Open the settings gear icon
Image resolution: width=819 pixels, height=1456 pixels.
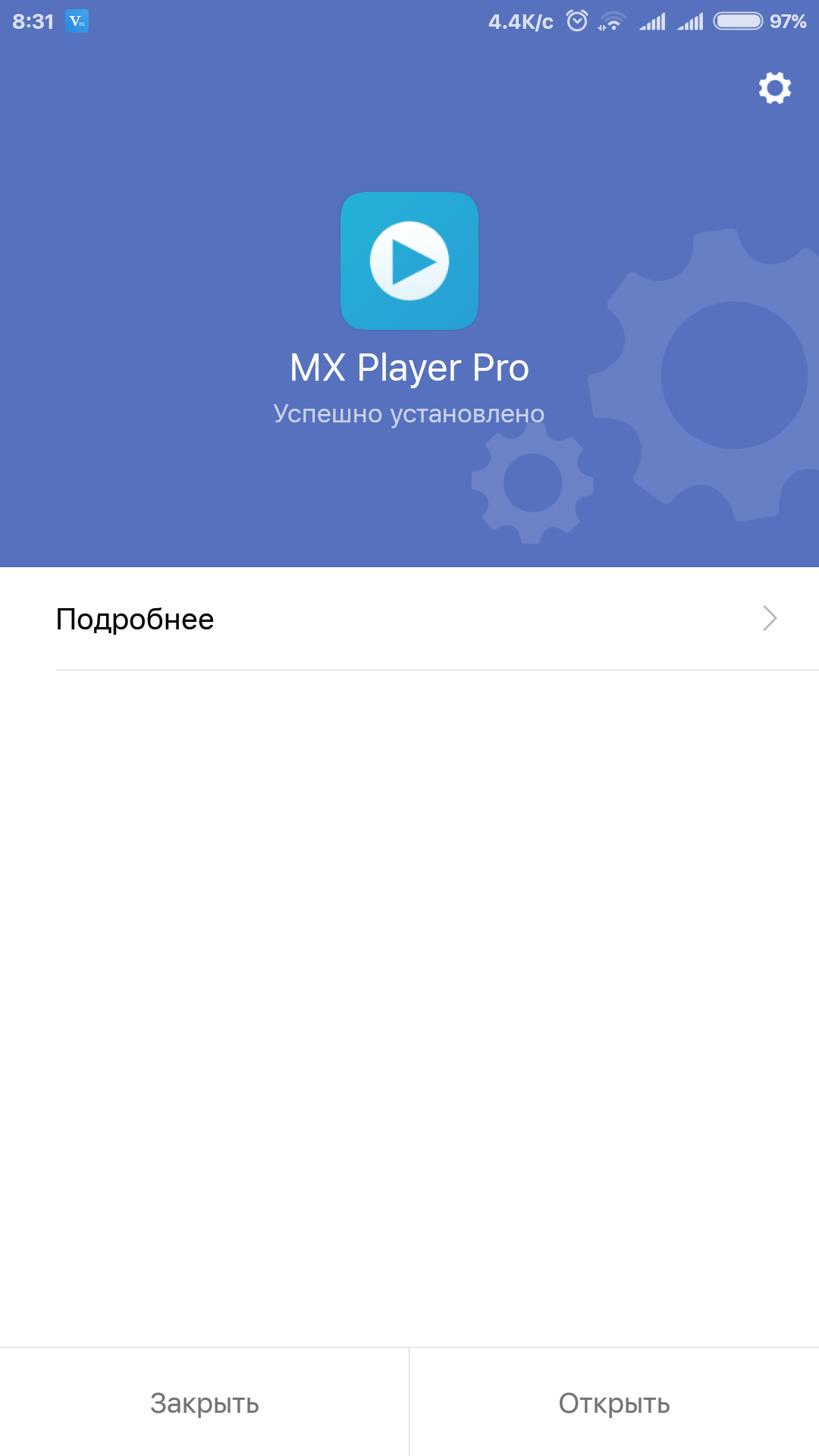775,88
